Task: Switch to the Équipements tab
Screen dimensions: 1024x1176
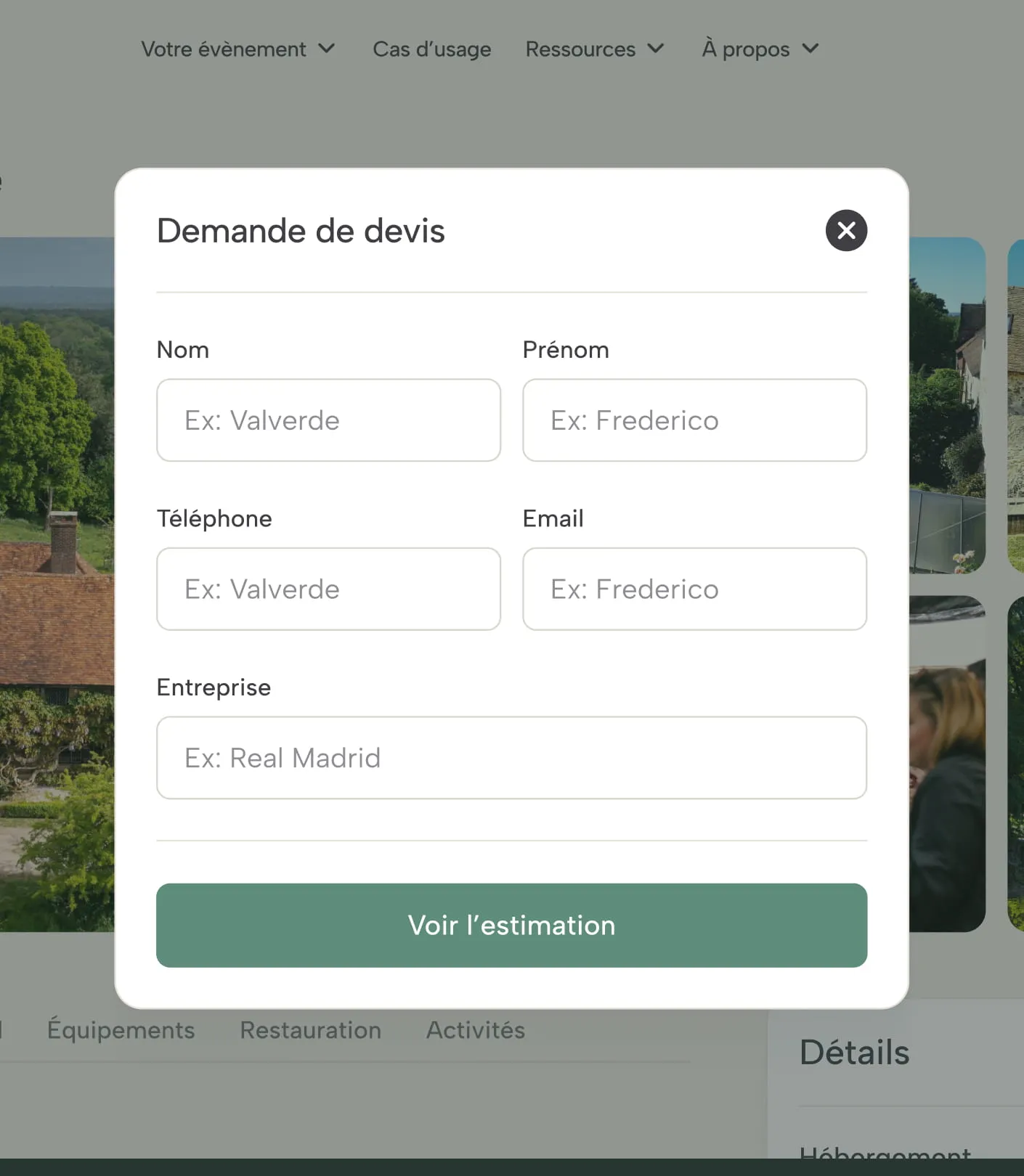Action: point(121,1030)
